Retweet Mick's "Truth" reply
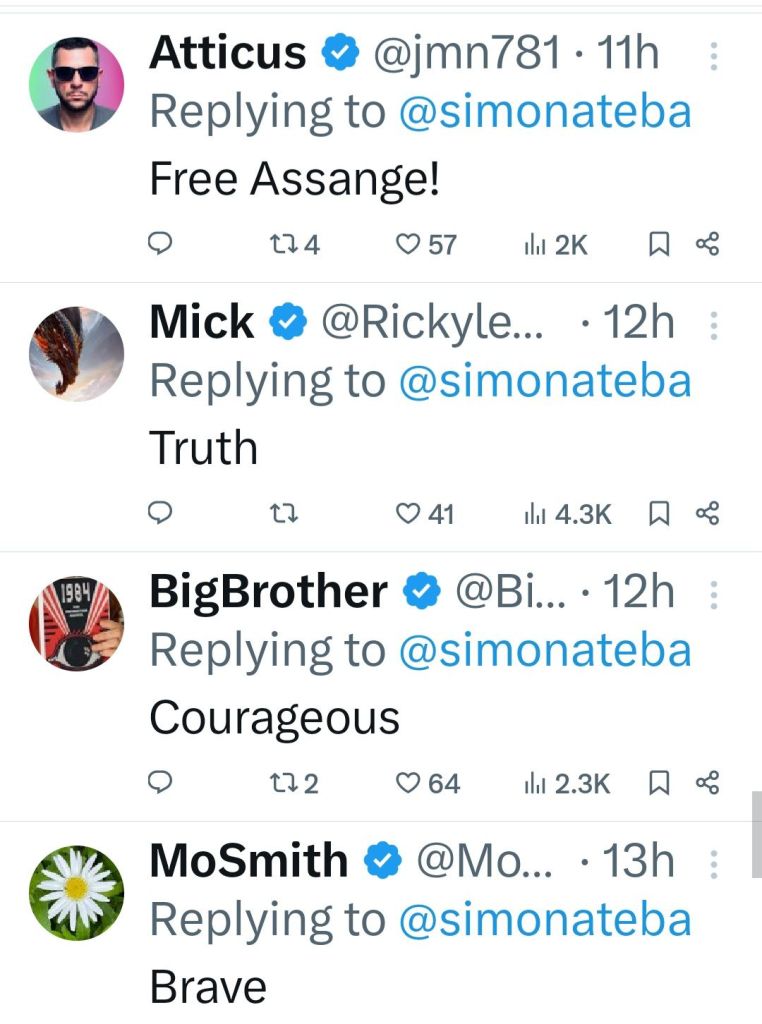Image resolution: width=762 pixels, height=1024 pixels. (283, 513)
